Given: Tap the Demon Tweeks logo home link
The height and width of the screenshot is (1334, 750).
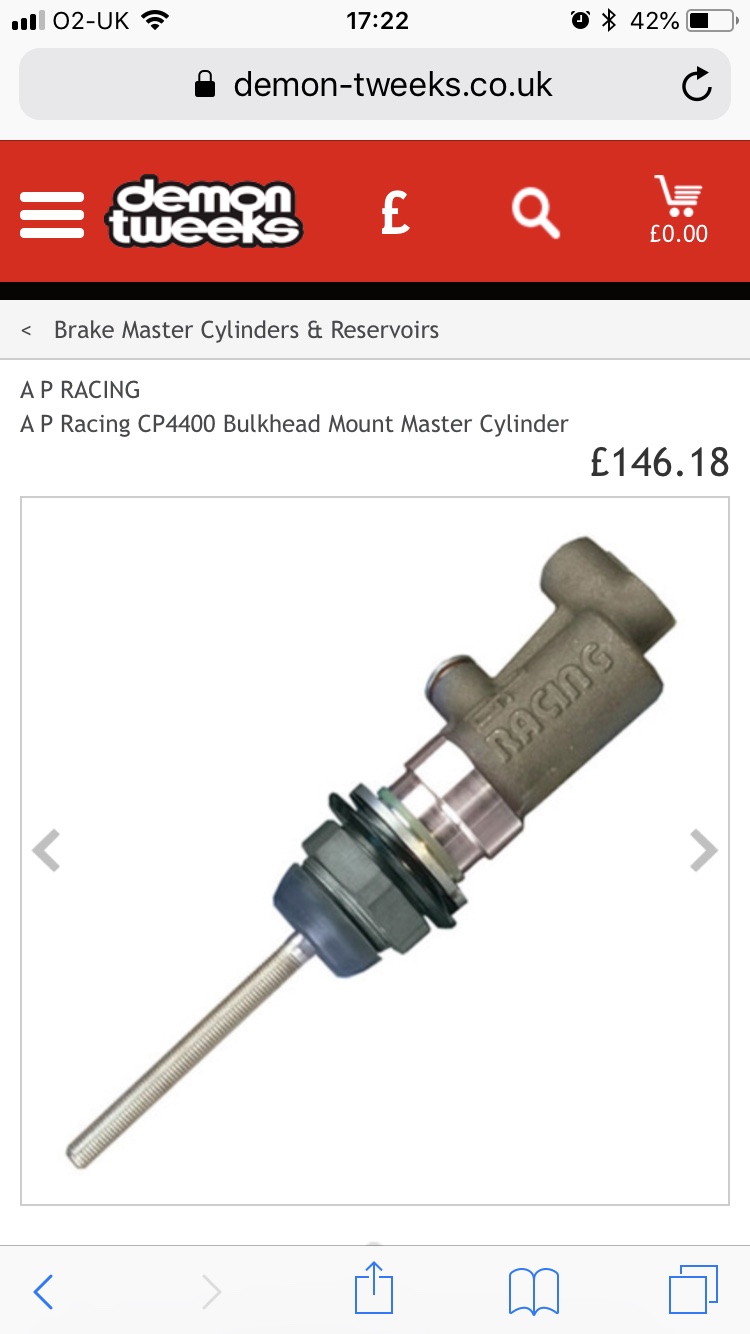Looking at the screenshot, I should pos(204,212).
